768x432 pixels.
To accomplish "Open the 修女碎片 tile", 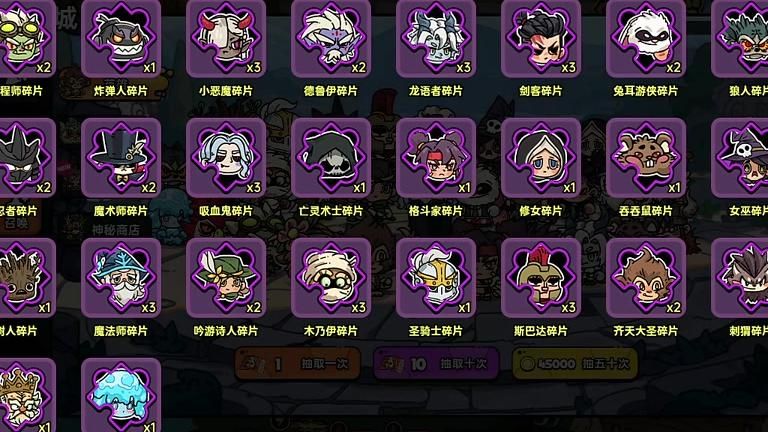I will 541,158.
